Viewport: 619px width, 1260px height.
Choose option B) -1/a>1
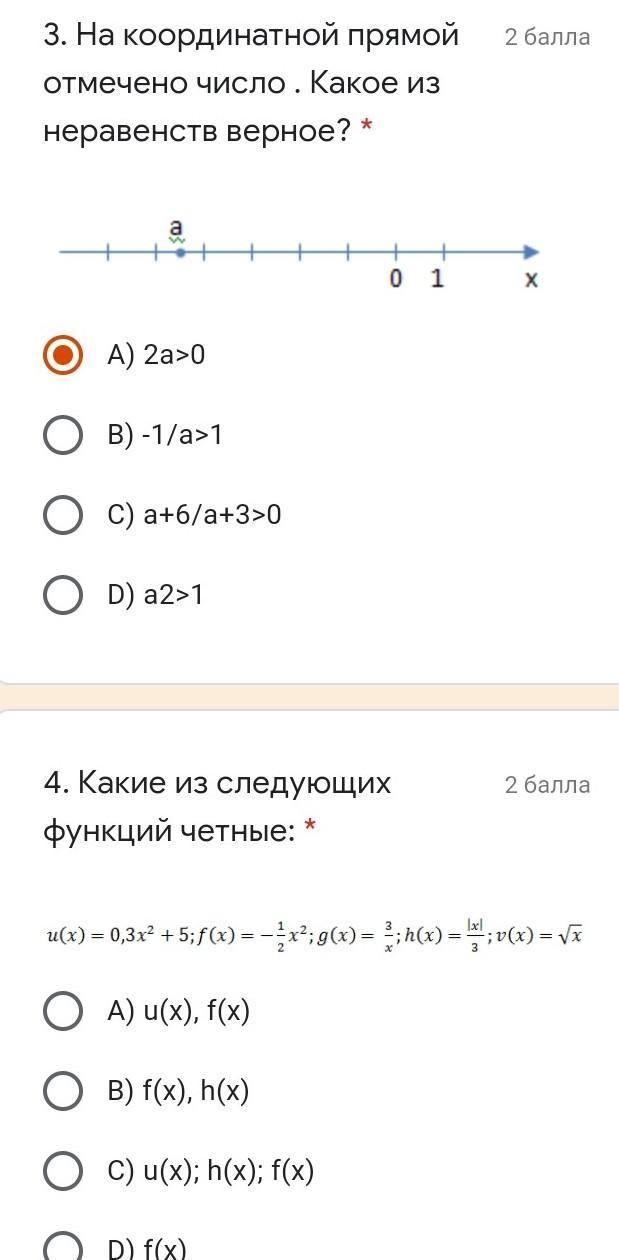(63, 435)
